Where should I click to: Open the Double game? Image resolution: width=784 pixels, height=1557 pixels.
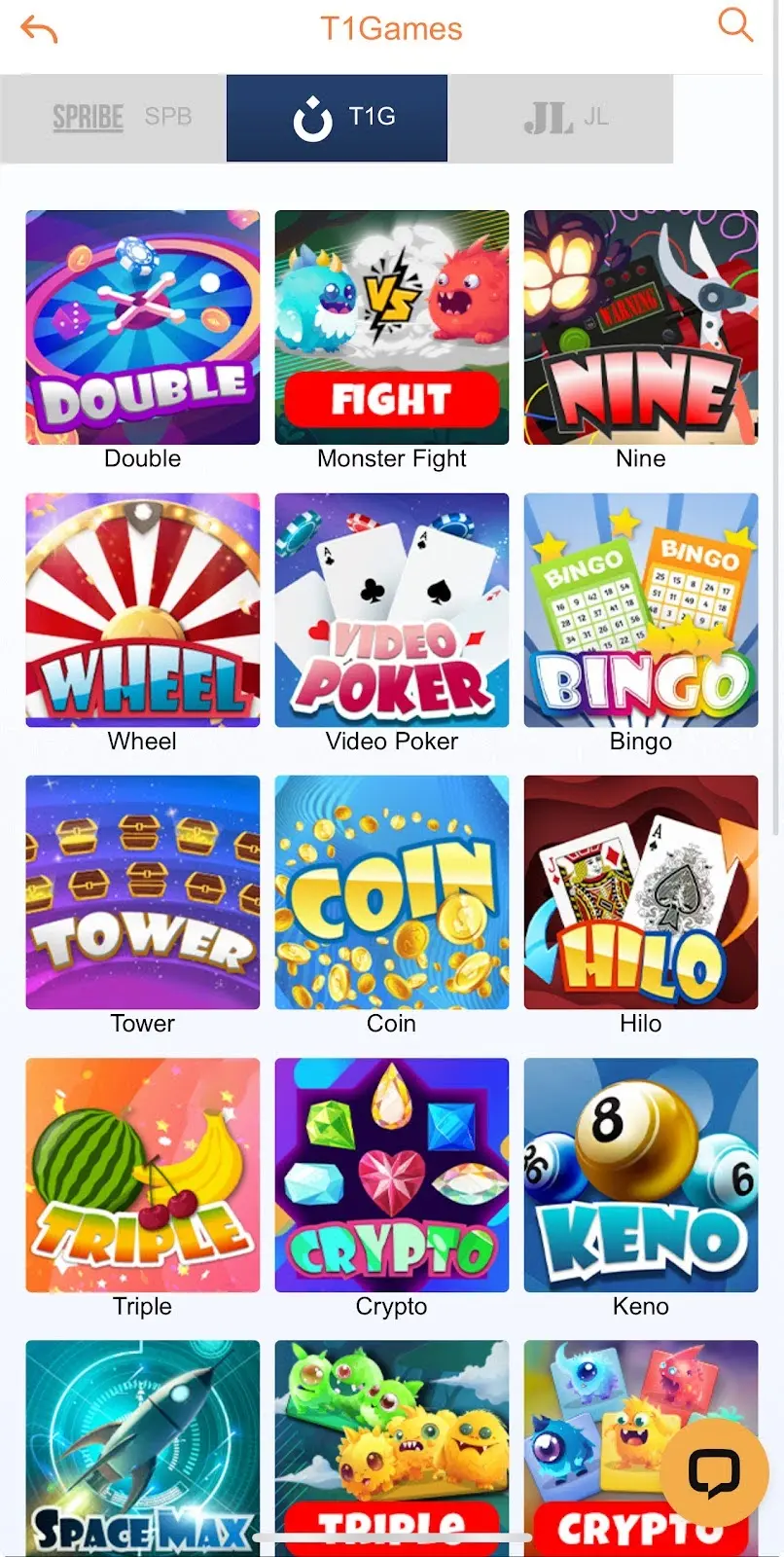143,328
